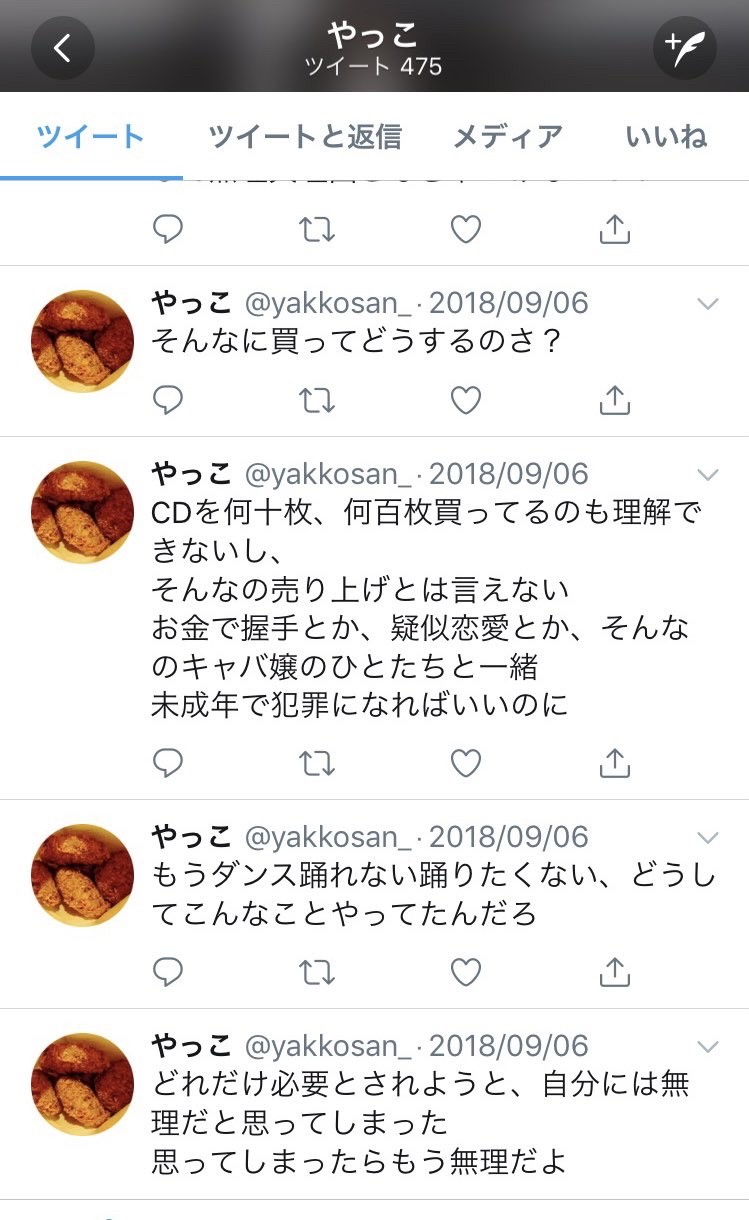Like the tweet もうダンス踊れない踊りたくない
The image size is (749, 1220).
466,971
